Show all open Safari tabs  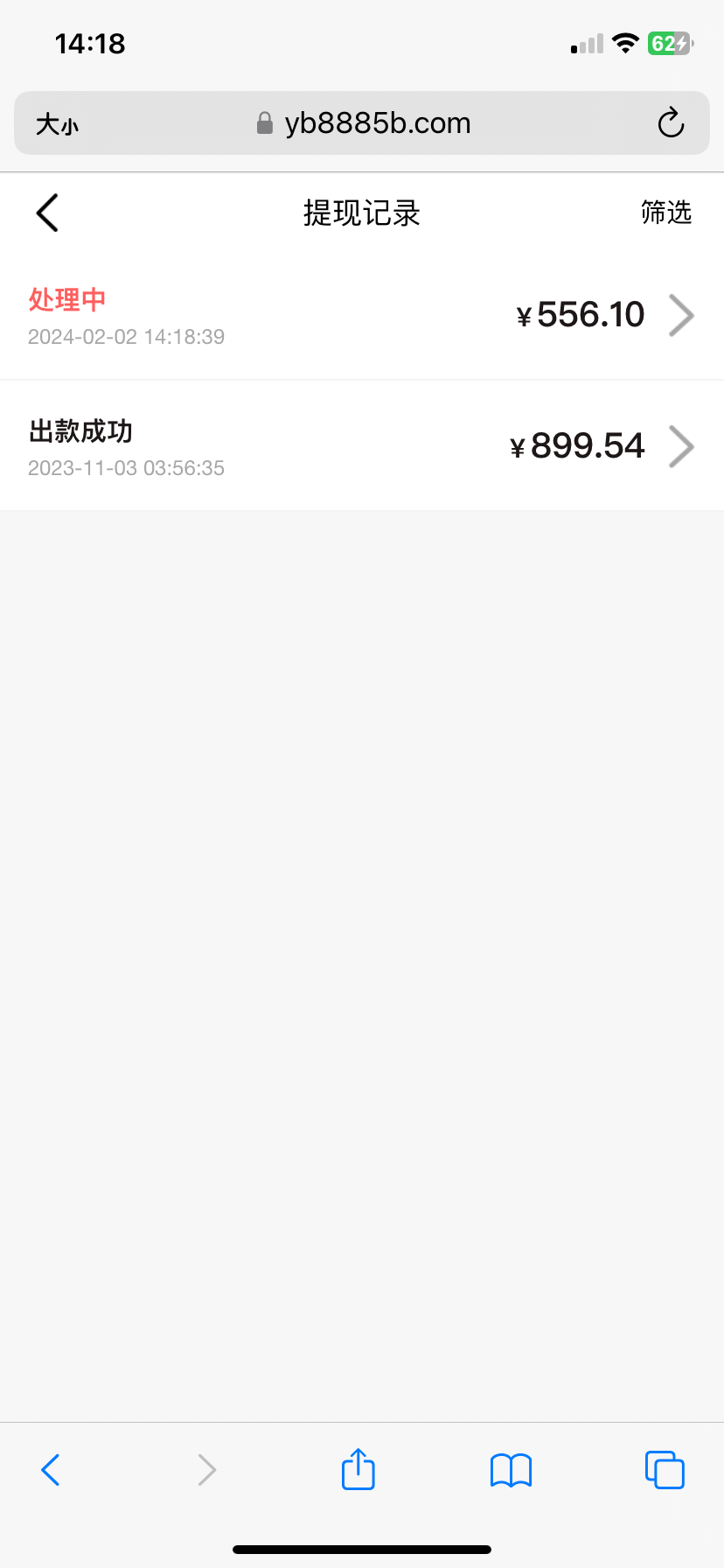click(x=665, y=1470)
